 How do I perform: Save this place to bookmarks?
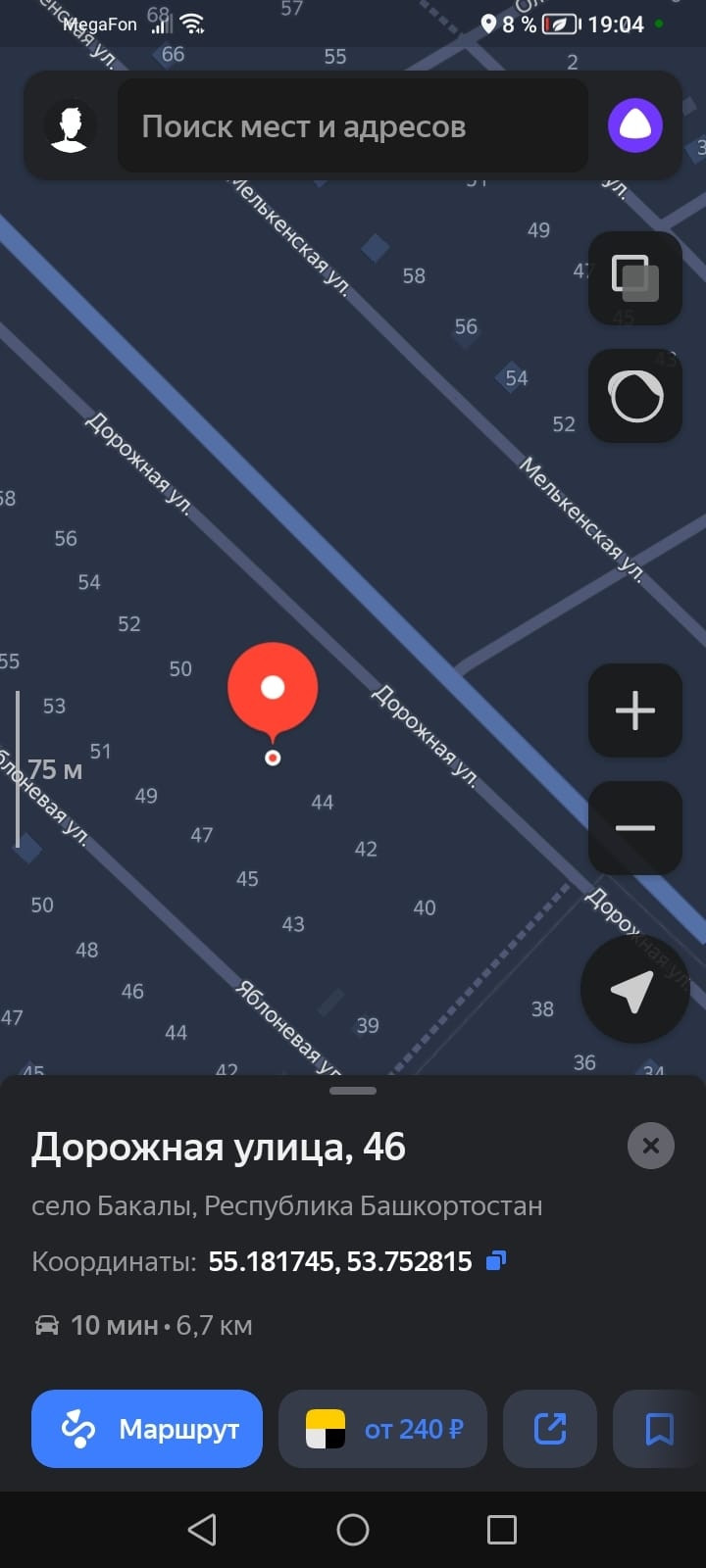pos(659,1429)
